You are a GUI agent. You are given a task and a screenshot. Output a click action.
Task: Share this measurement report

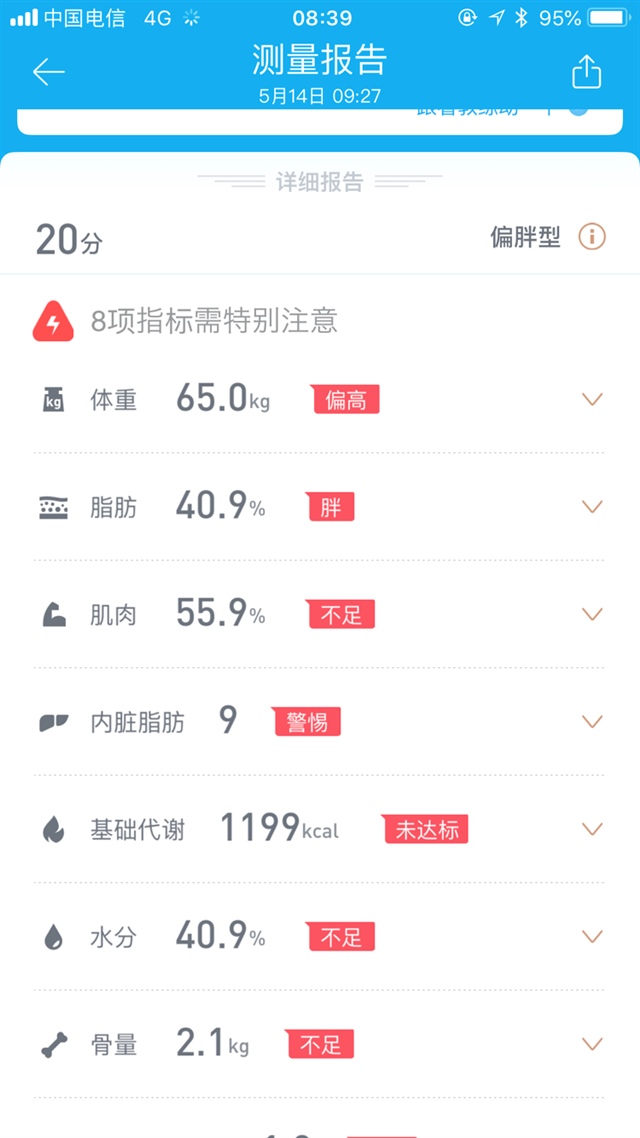coord(586,72)
